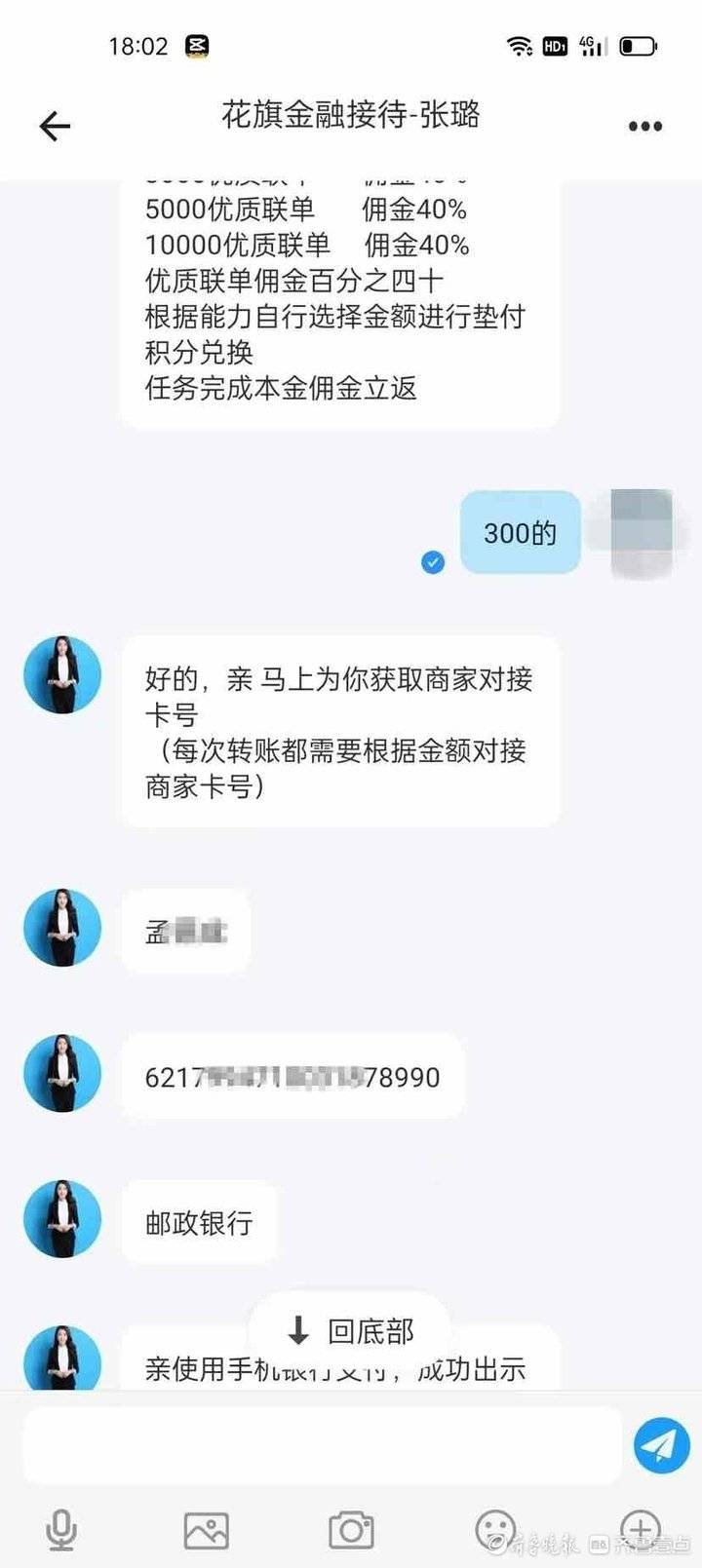Tap the 4G signal indicator
Screen dimensions: 702x1568
coord(592,43)
